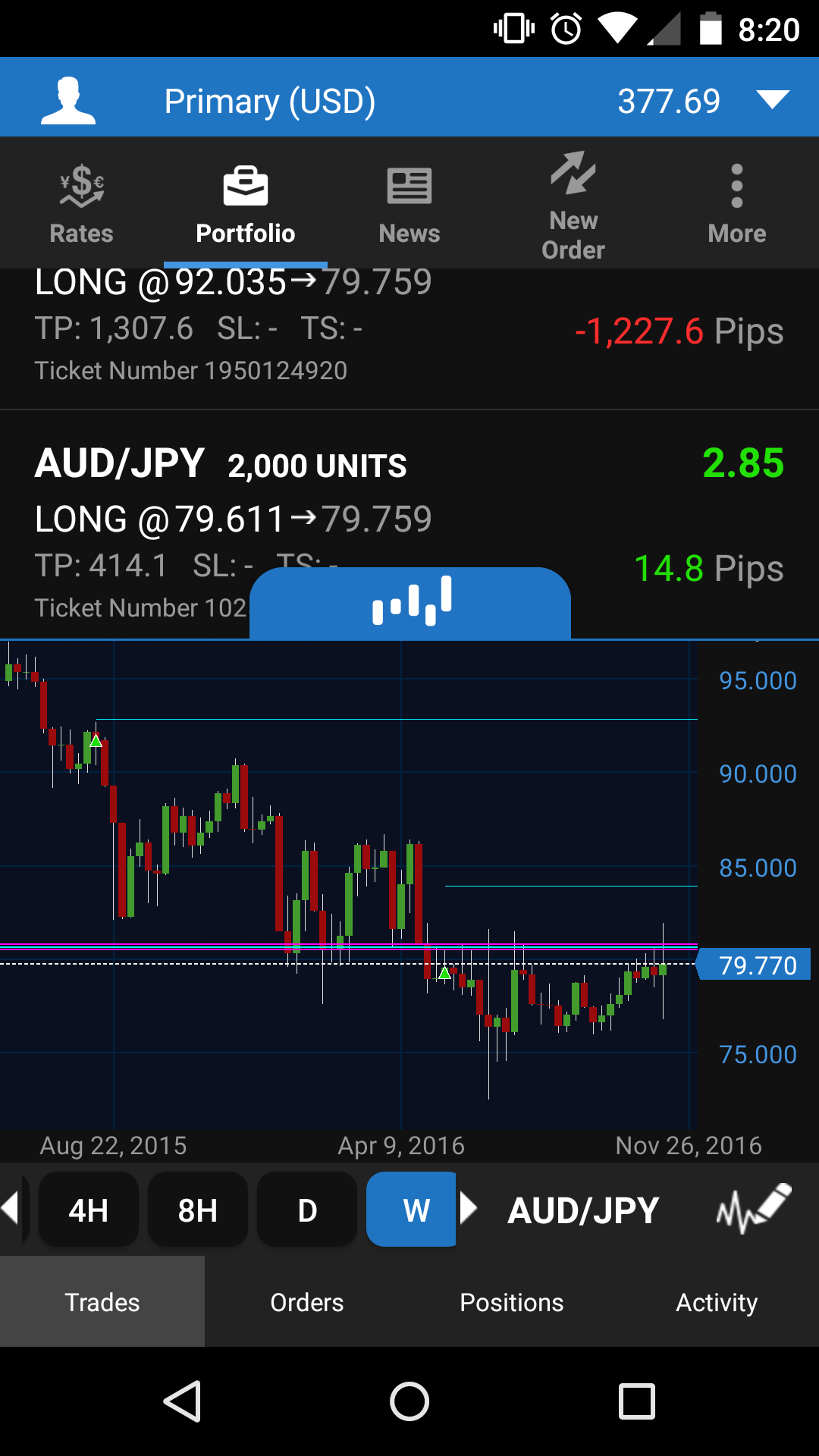Show earlier timeframes with left arrow
819x1456 pixels.
click(11, 1208)
